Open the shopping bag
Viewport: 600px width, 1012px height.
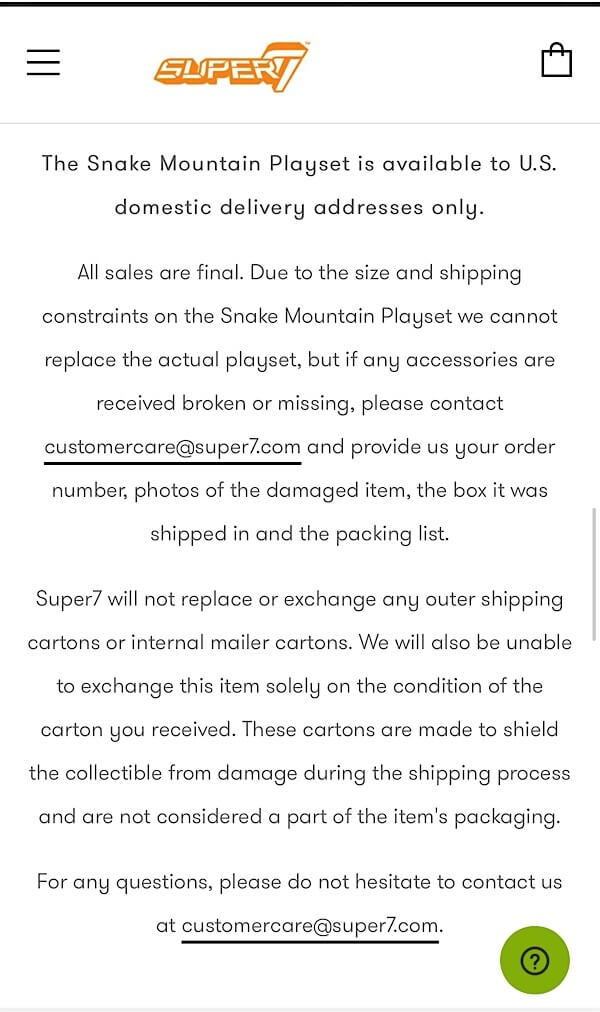556,60
